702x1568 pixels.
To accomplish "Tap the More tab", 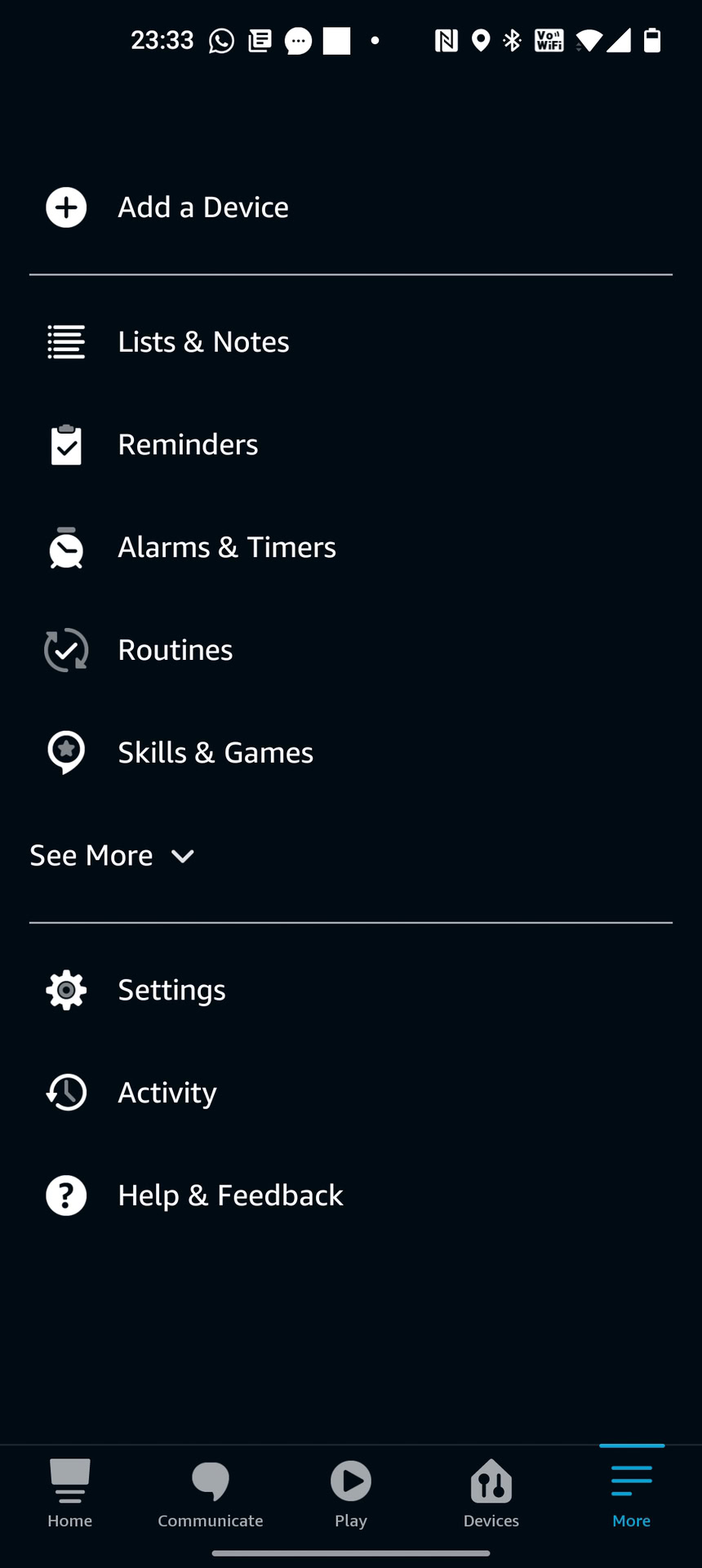I will tap(632, 1494).
